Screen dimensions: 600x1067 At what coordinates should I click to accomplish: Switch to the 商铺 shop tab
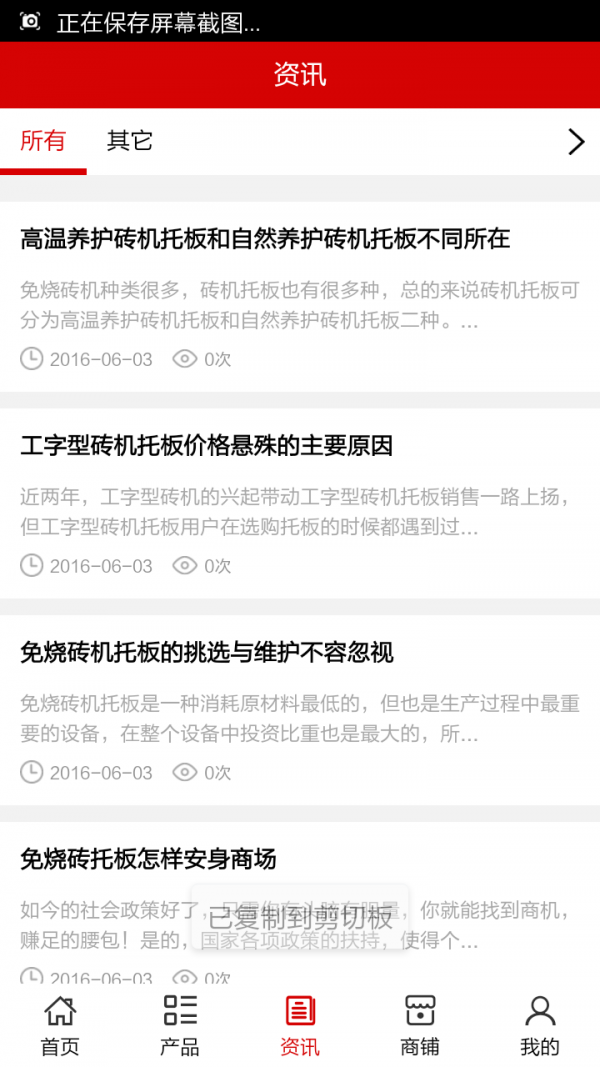click(x=420, y=1025)
